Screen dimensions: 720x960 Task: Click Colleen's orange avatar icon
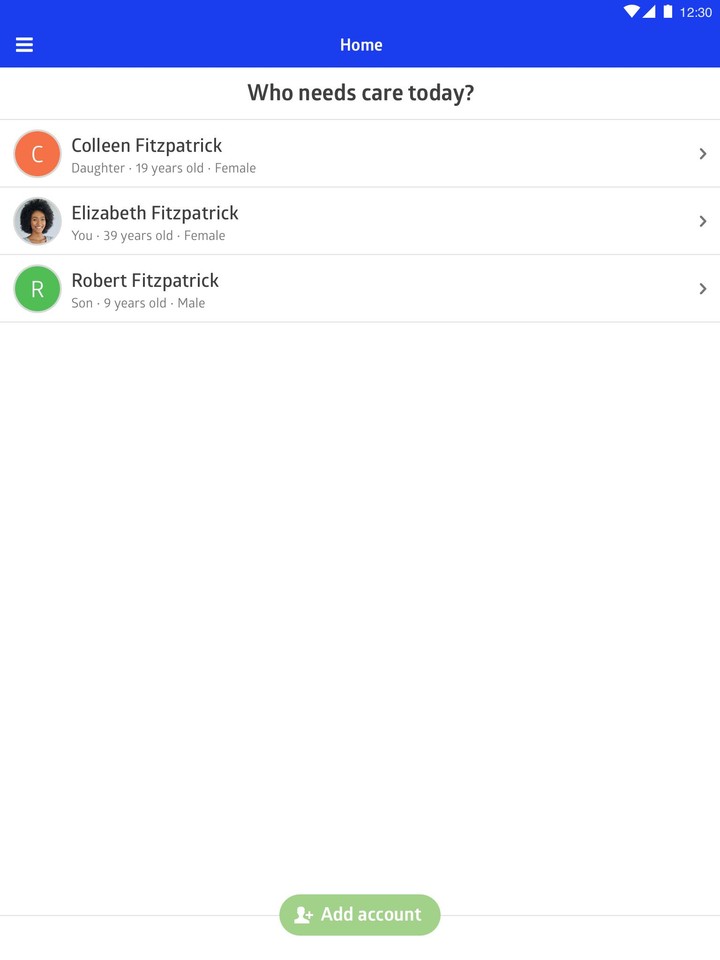pyautogui.click(x=37, y=154)
